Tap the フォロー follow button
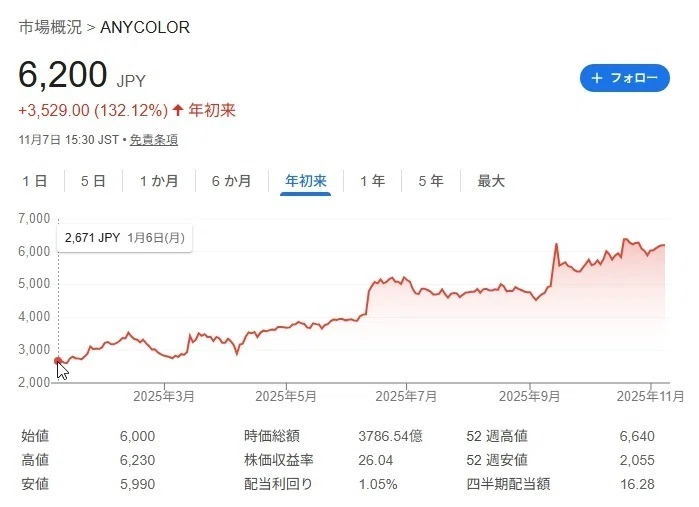Image resolution: width=699 pixels, height=507 pixels. pos(625,78)
